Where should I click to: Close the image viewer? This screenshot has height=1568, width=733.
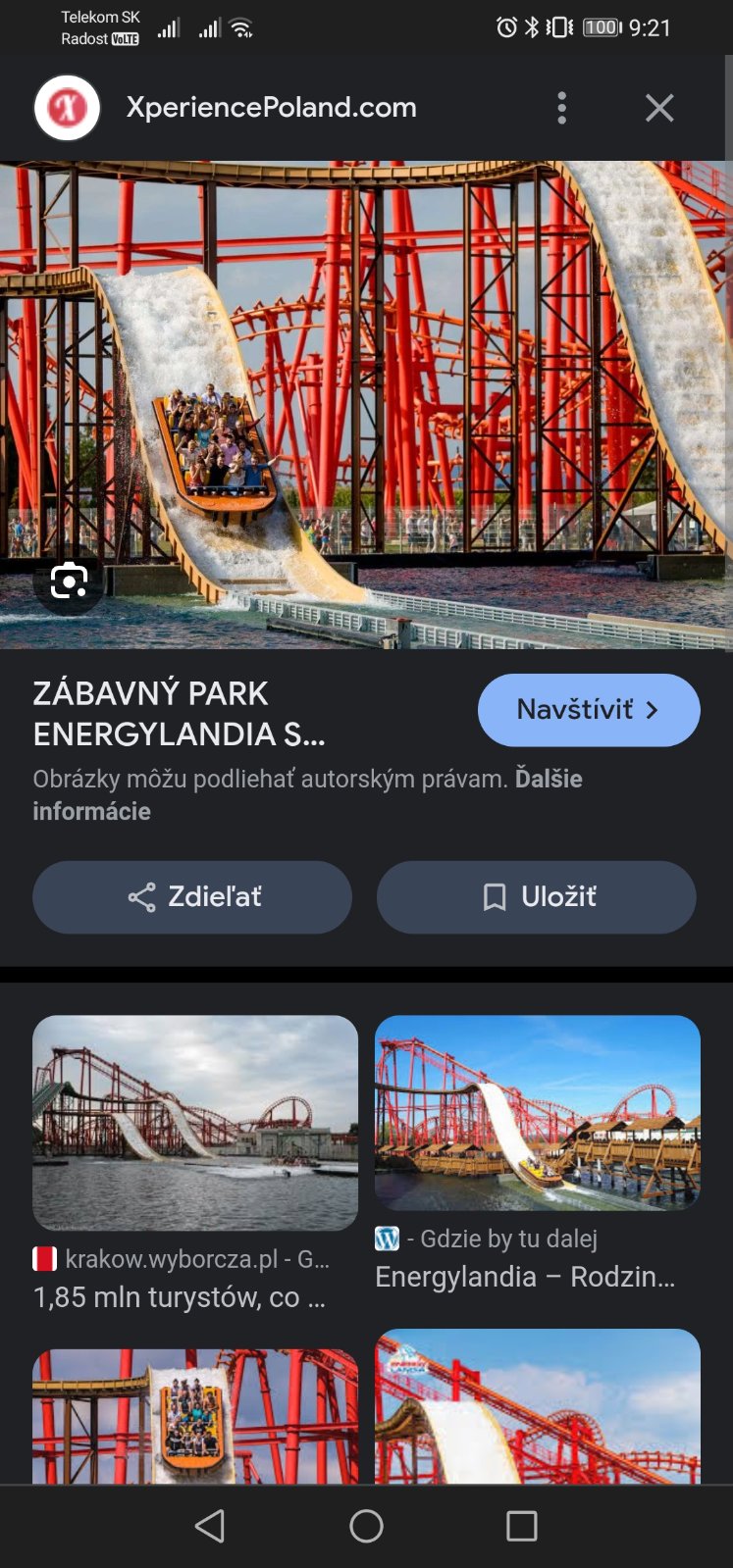[659, 108]
